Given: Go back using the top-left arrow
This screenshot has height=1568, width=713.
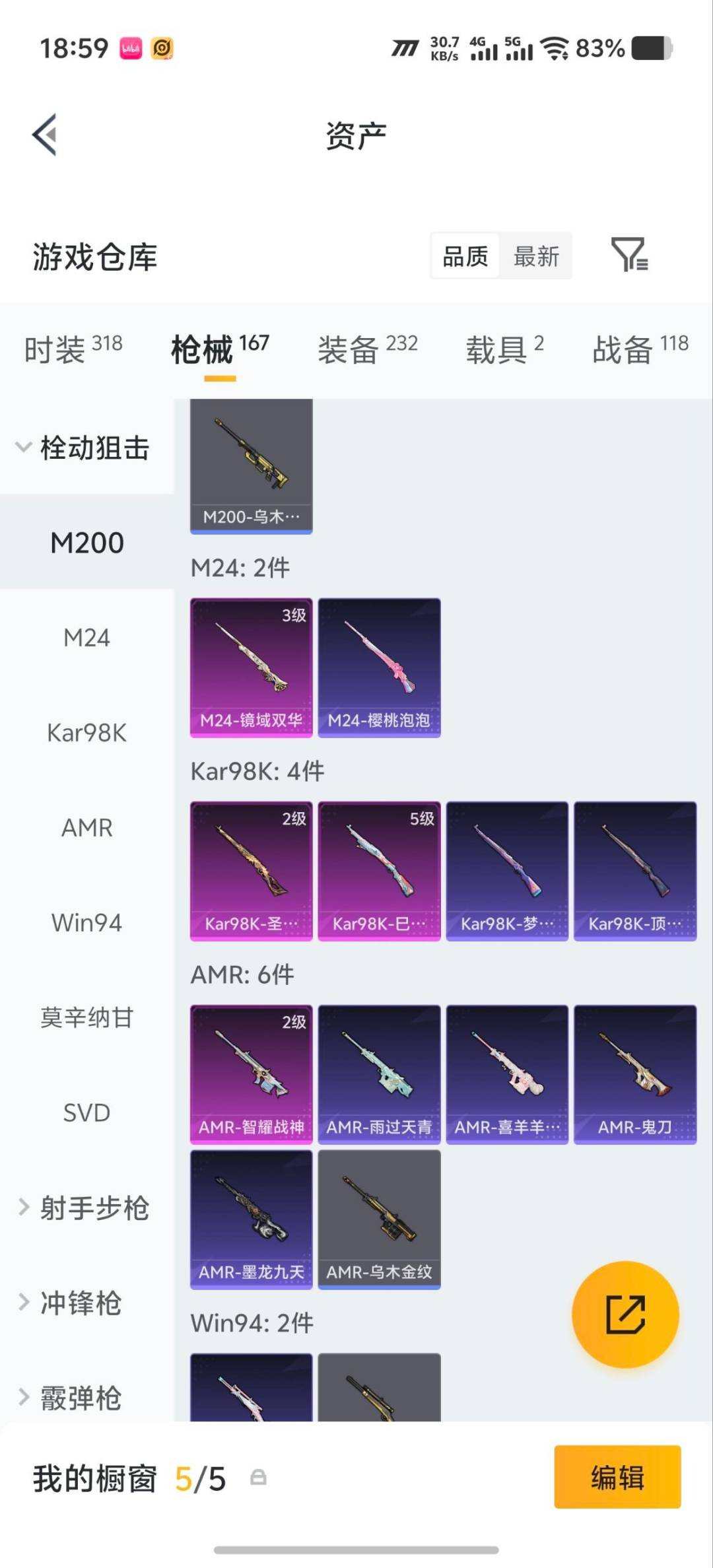Looking at the screenshot, I should [x=45, y=135].
